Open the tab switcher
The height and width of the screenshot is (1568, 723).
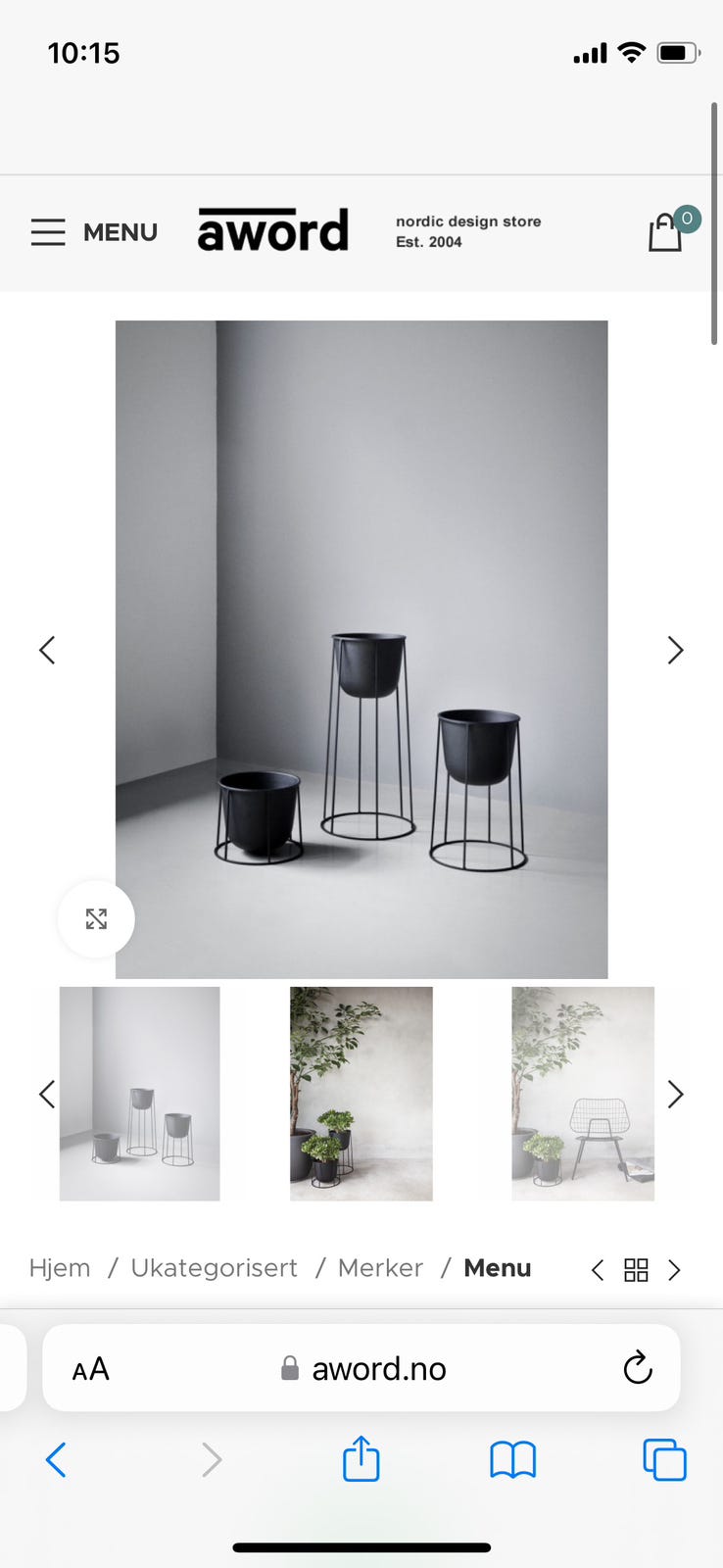664,1459
